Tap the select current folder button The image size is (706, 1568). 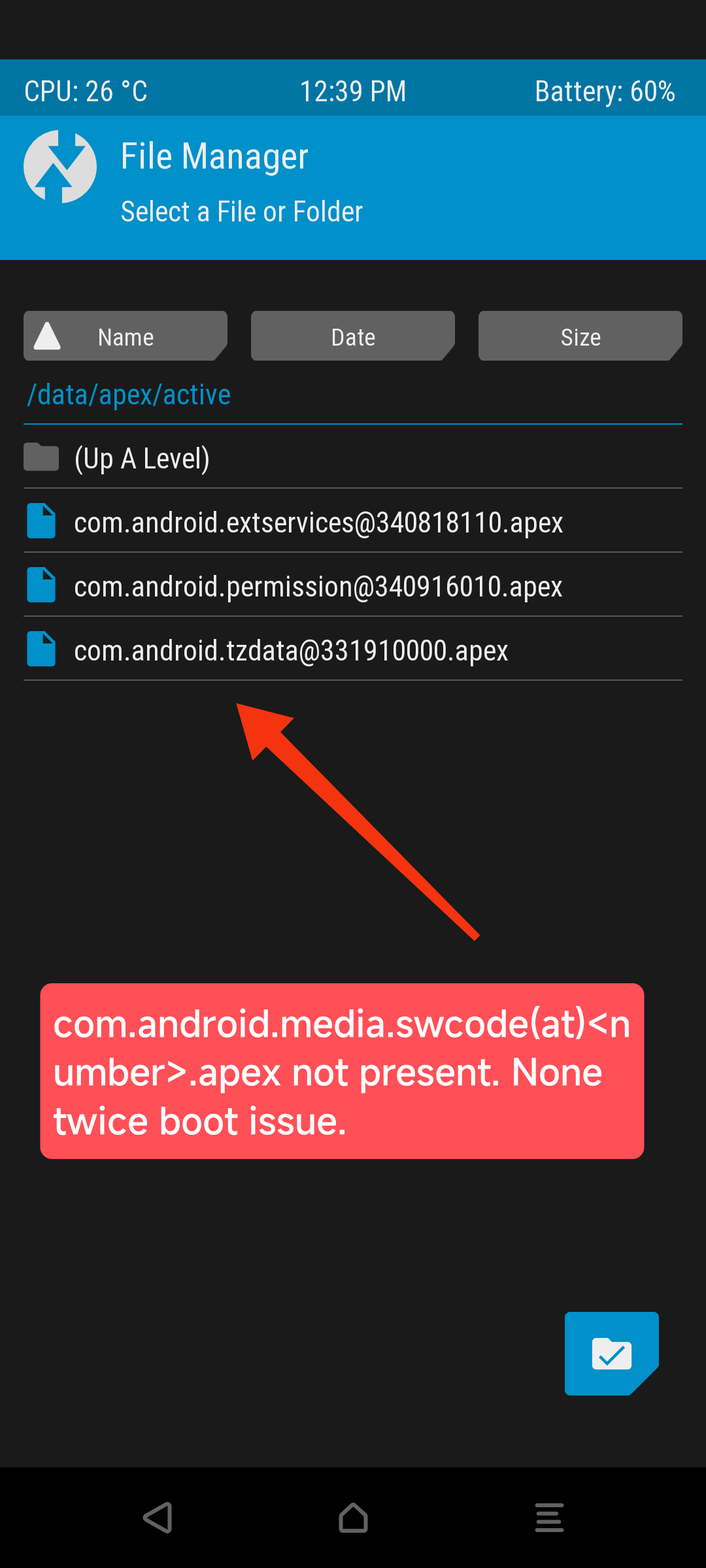(x=611, y=1353)
